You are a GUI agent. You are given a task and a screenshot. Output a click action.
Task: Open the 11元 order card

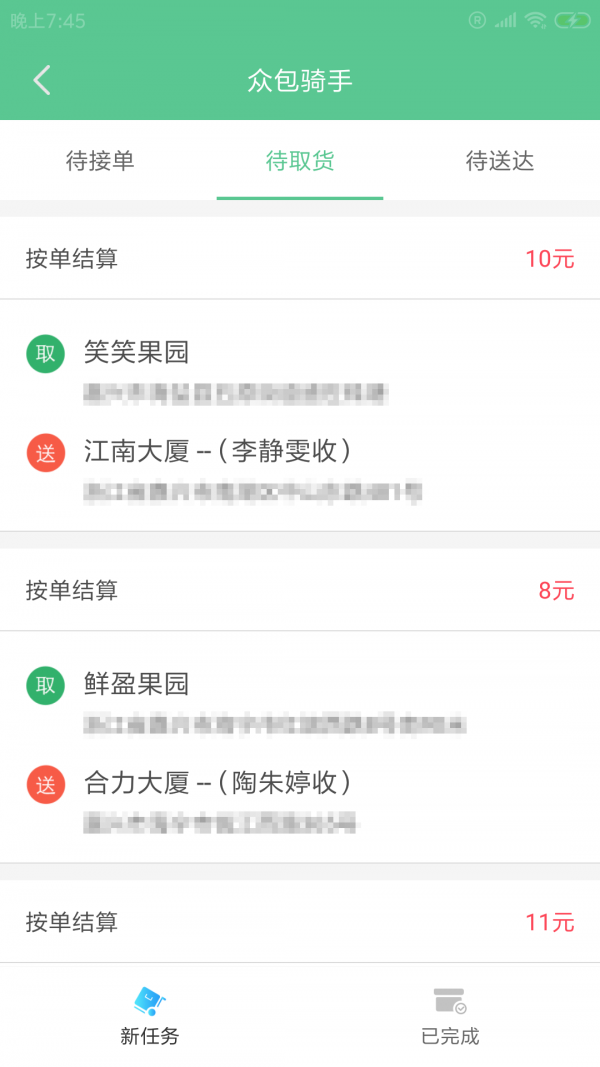click(x=300, y=922)
